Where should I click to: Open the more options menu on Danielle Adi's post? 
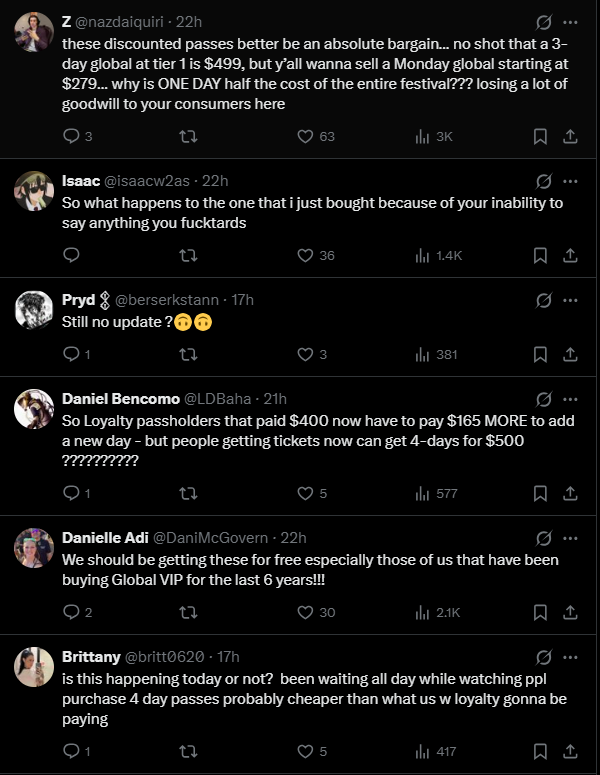[x=570, y=537]
